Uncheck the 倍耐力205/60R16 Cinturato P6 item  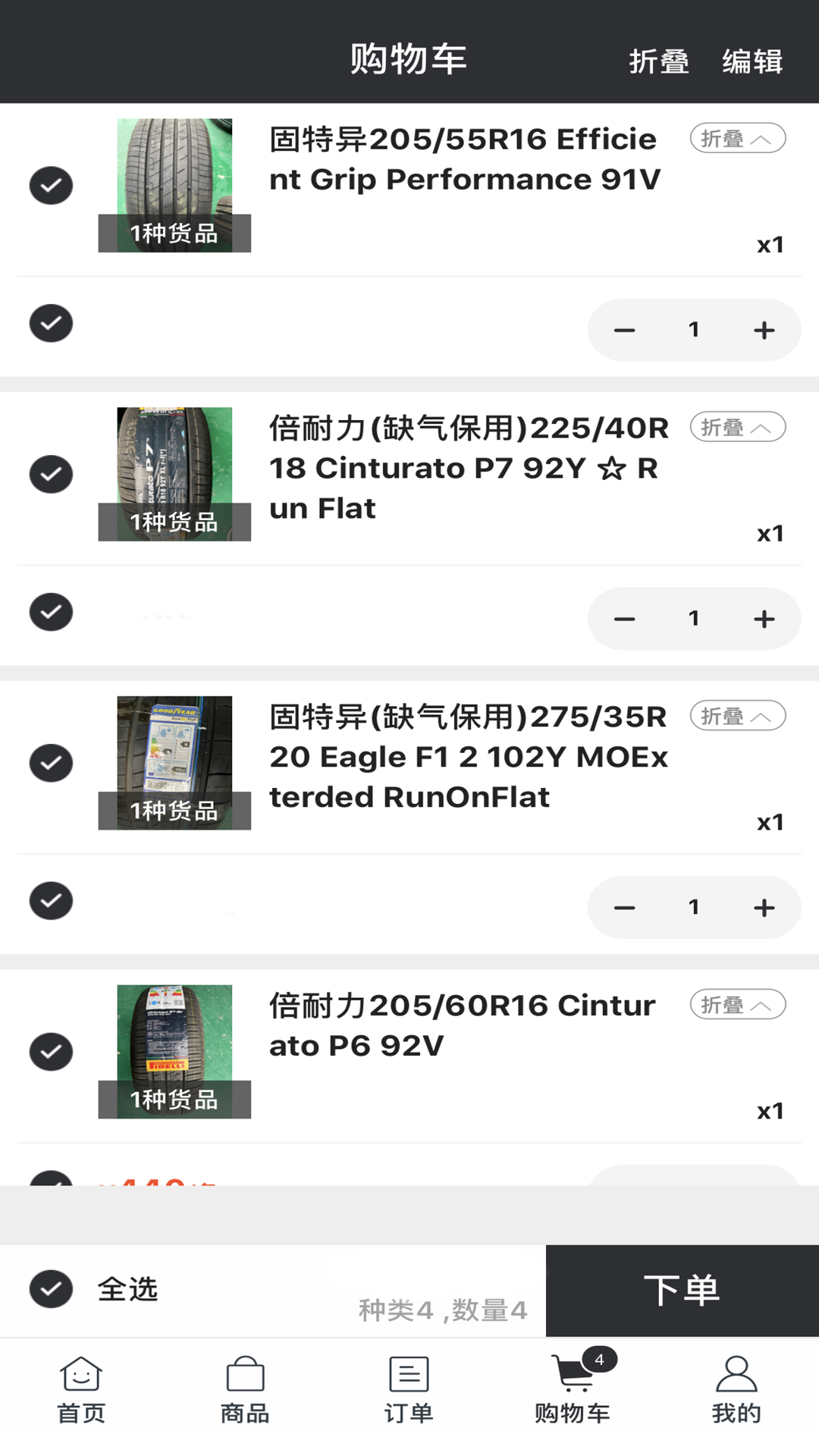click(x=51, y=1053)
